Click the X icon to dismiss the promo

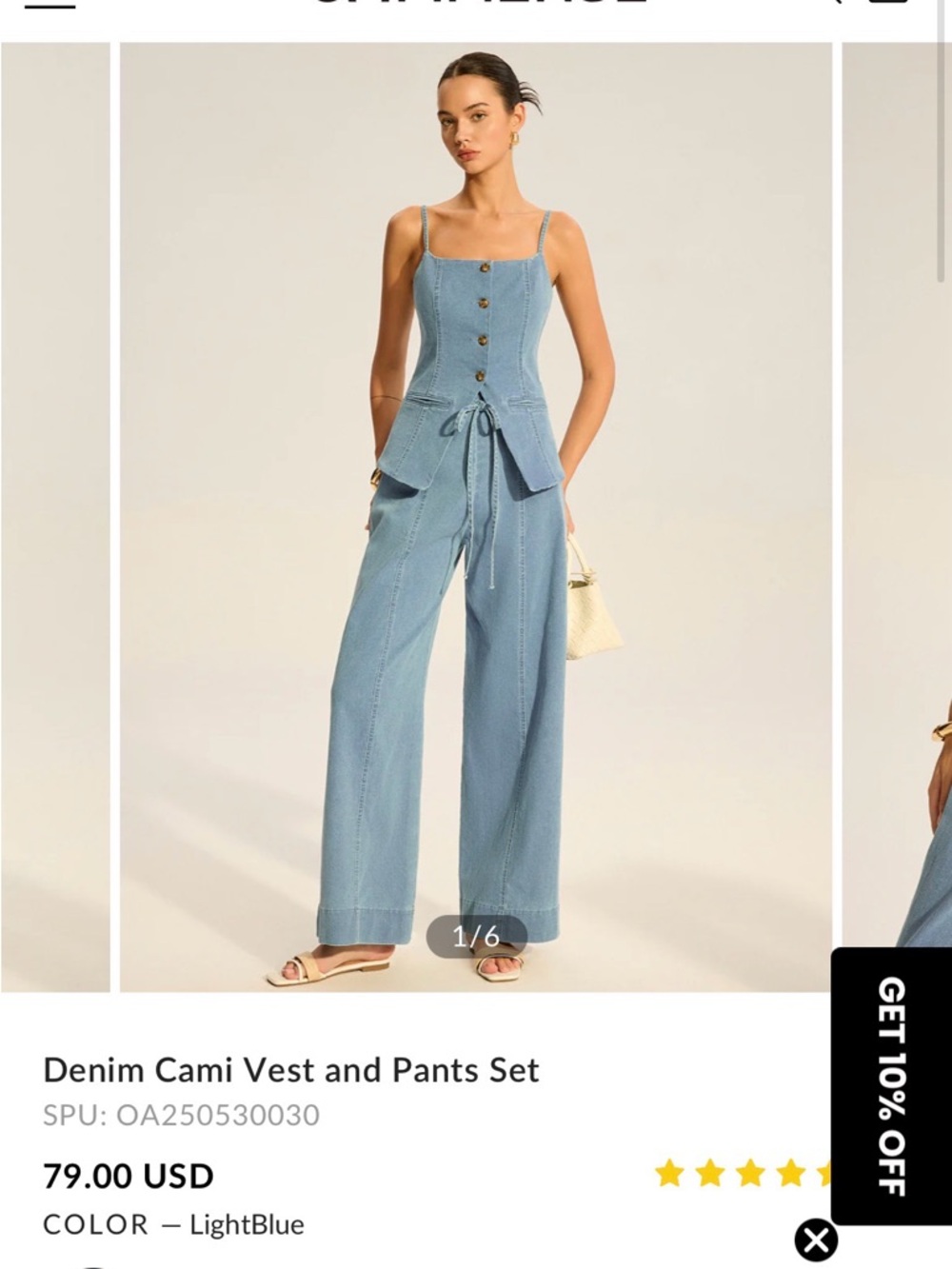[x=816, y=1238]
